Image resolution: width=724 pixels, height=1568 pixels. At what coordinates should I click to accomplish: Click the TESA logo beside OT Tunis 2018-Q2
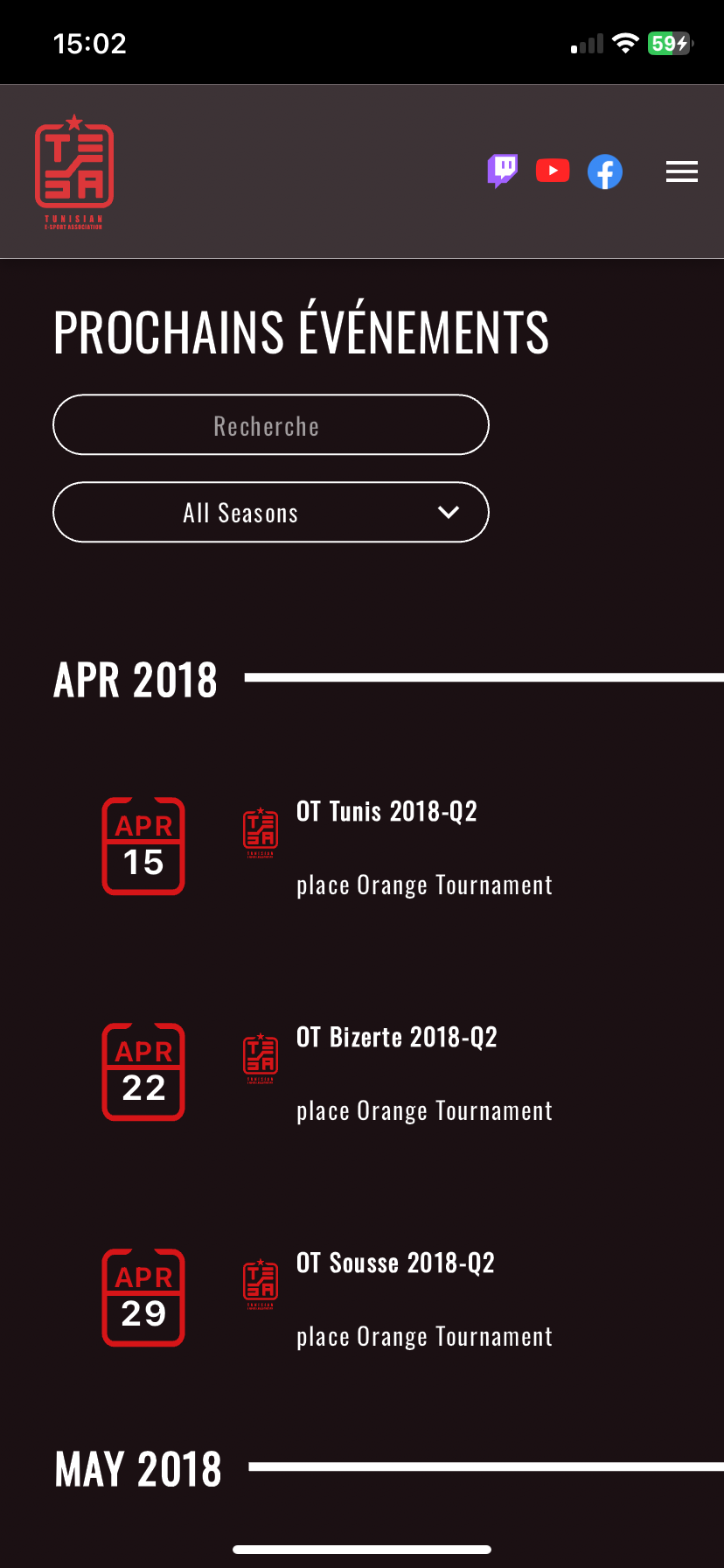(259, 832)
